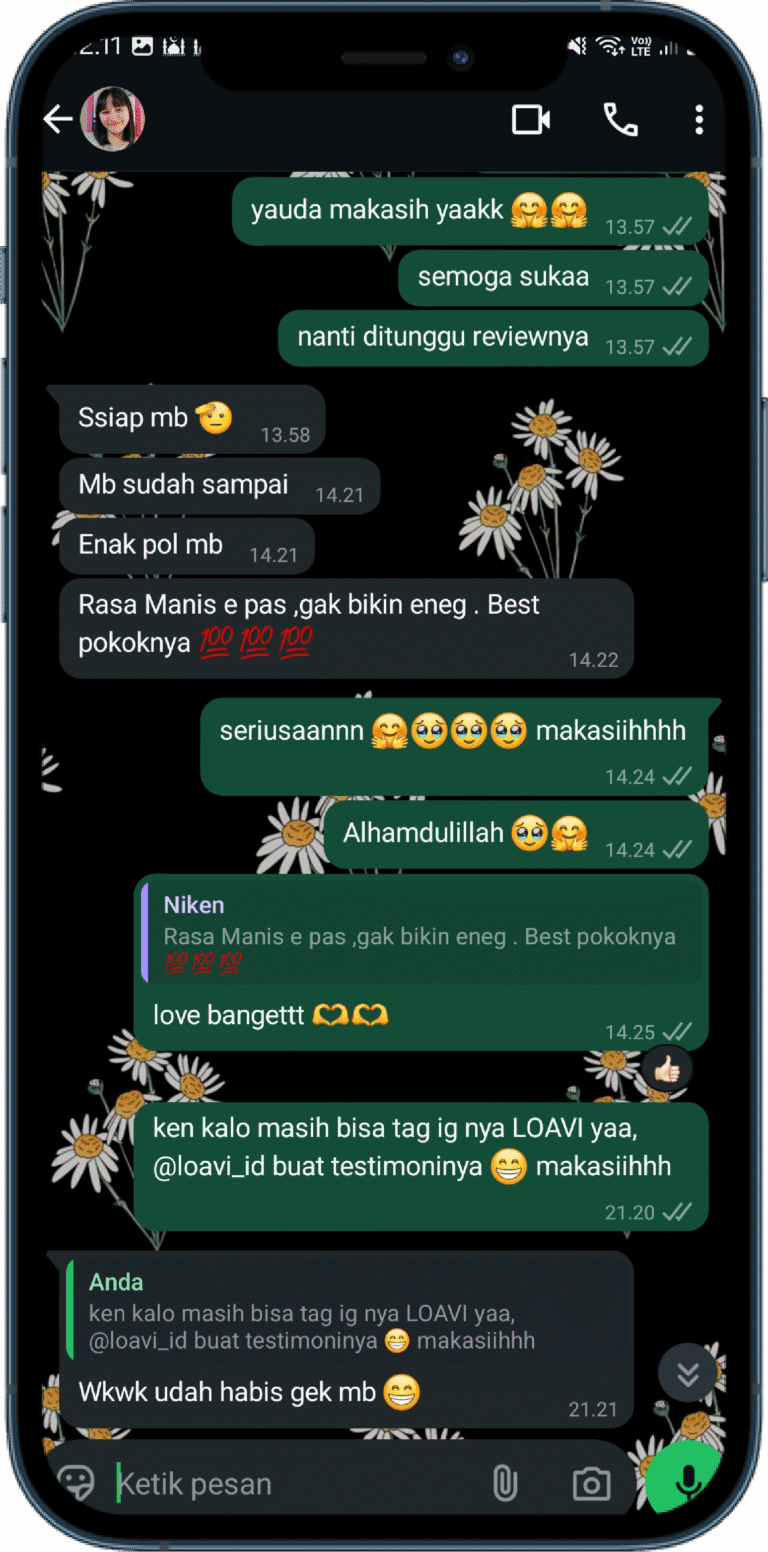Open the camera to send a photo

click(x=591, y=1483)
